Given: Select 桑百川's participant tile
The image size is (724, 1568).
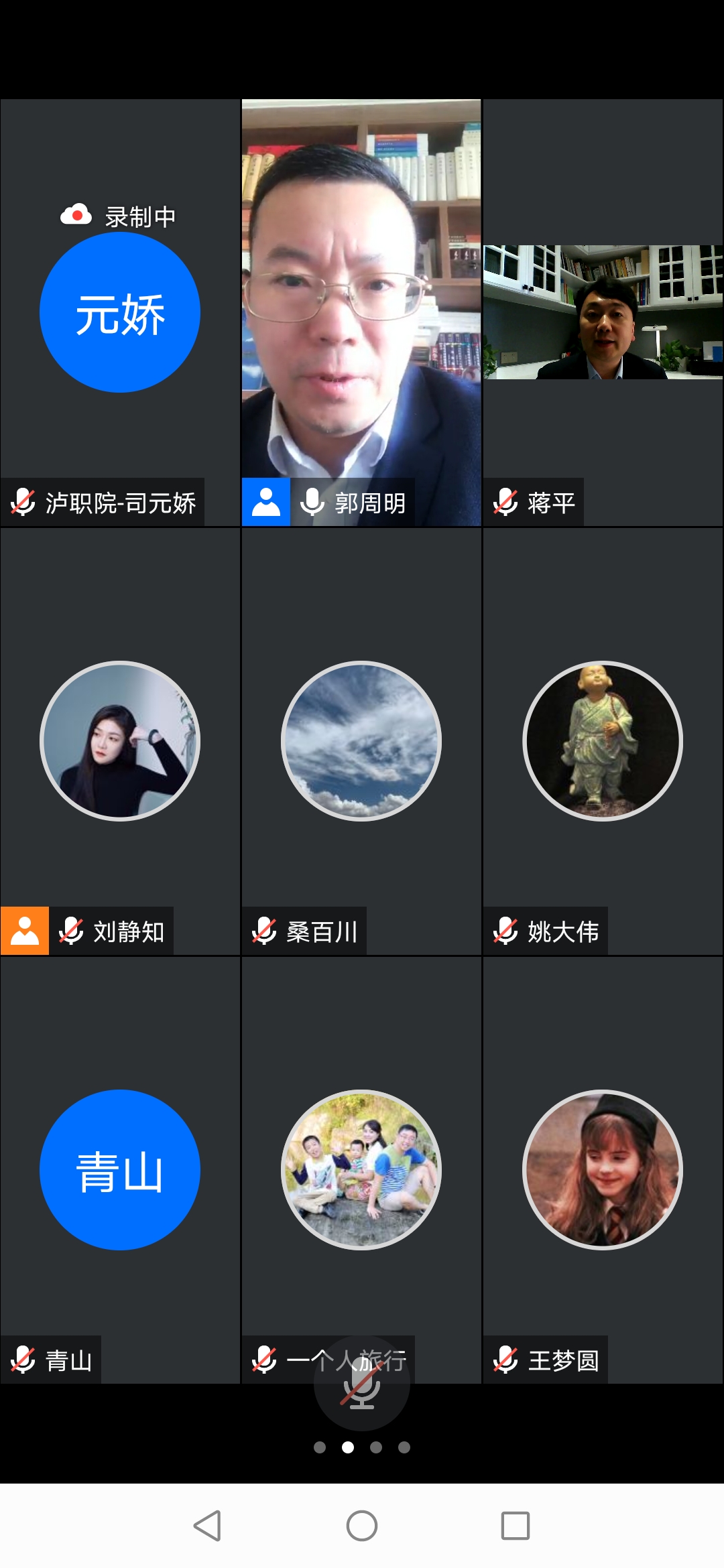Looking at the screenshot, I should click(x=361, y=741).
